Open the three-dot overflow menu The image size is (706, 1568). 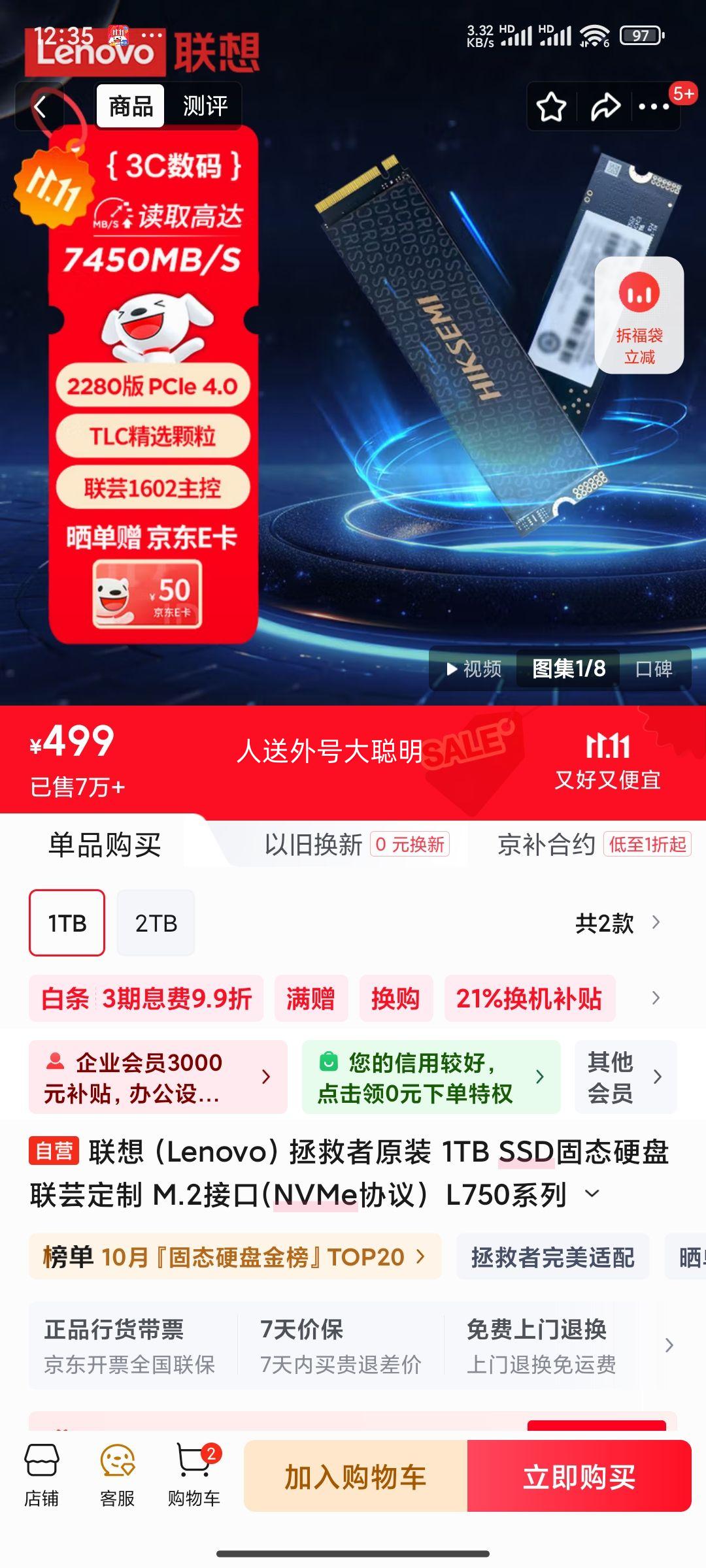coord(654,107)
